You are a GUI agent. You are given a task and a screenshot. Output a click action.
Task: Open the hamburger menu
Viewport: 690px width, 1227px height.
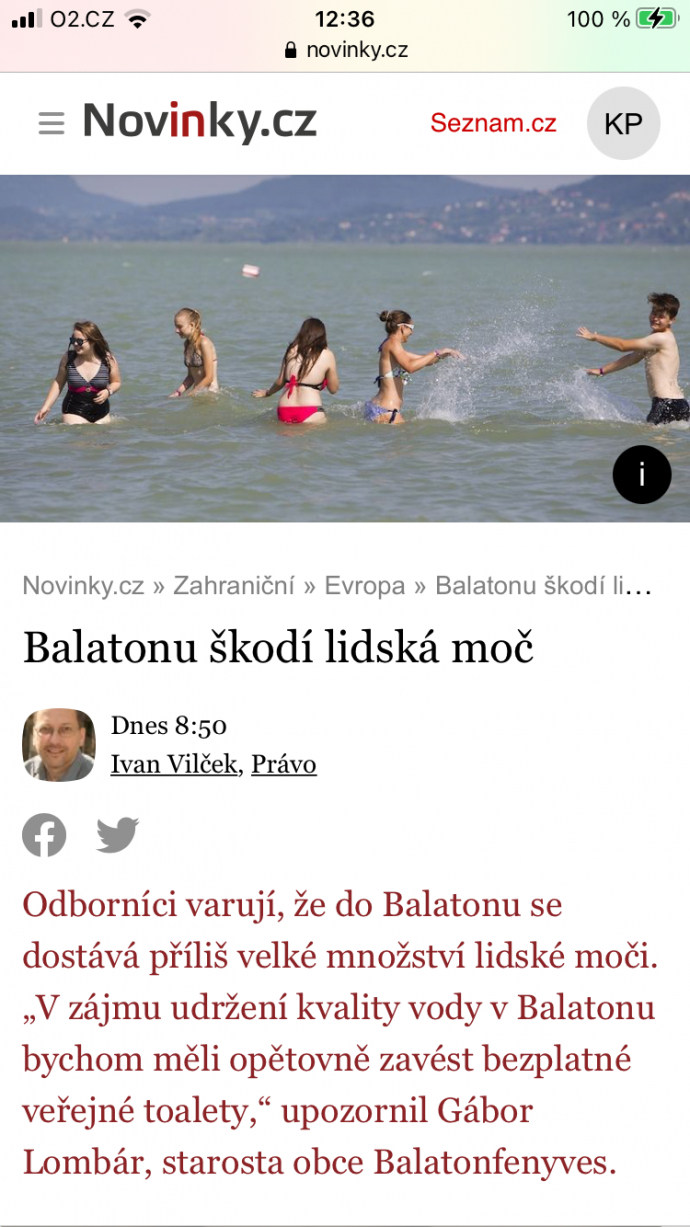pos(51,123)
